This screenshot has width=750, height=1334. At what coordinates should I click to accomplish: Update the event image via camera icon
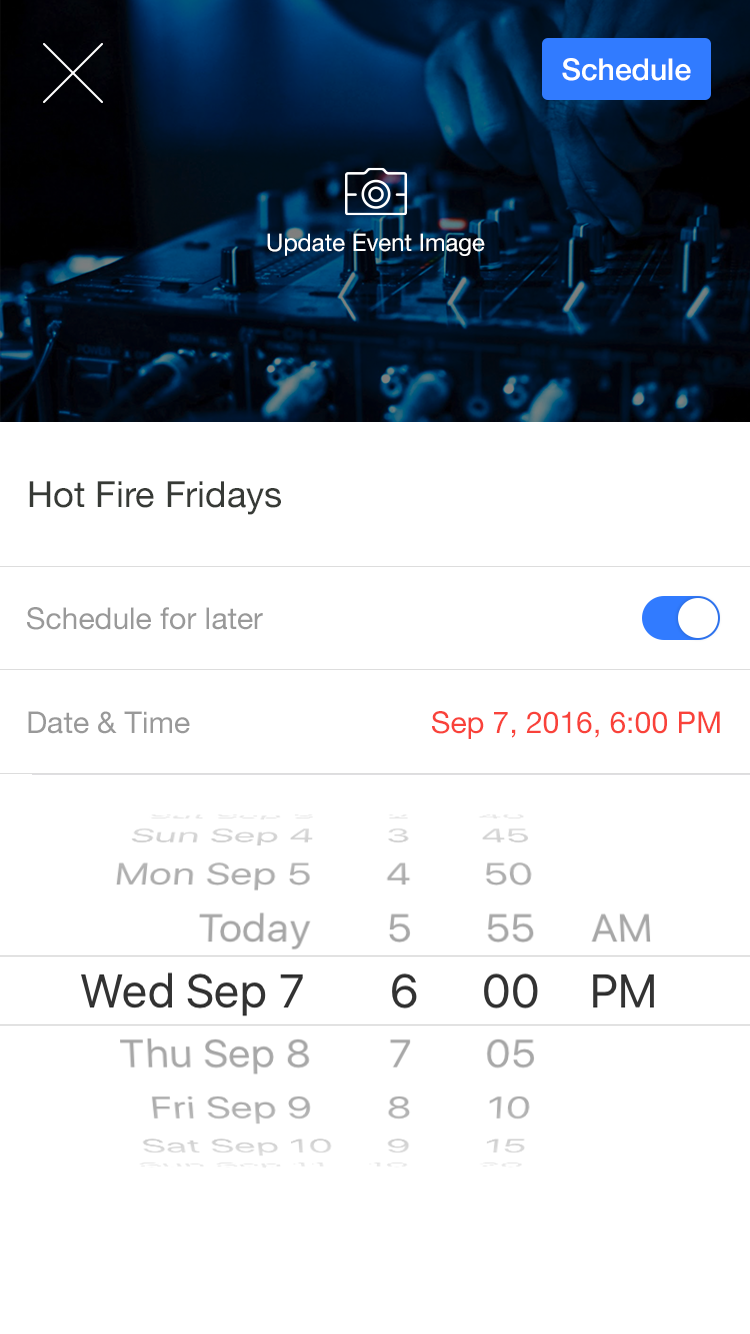375,192
